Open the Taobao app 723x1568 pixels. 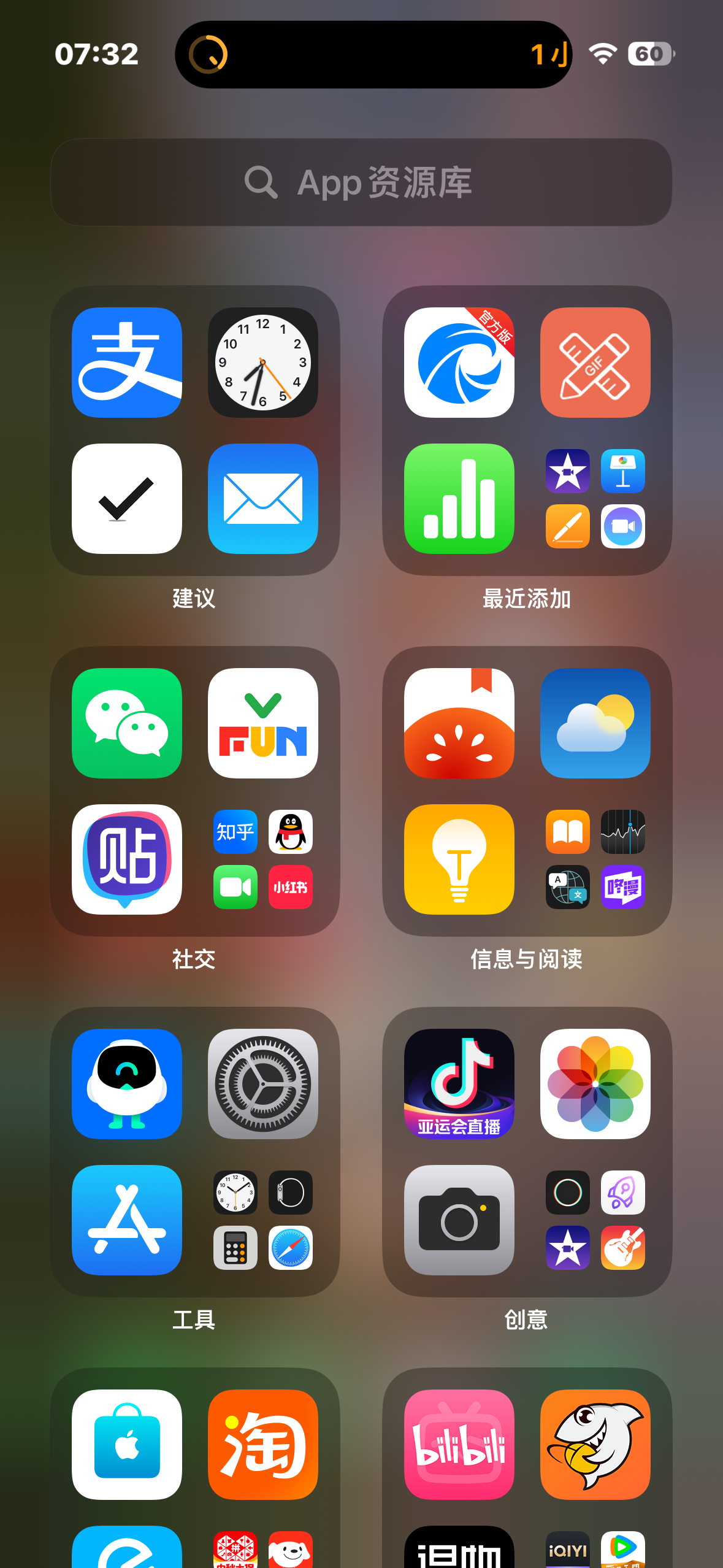pyautogui.click(x=263, y=1445)
